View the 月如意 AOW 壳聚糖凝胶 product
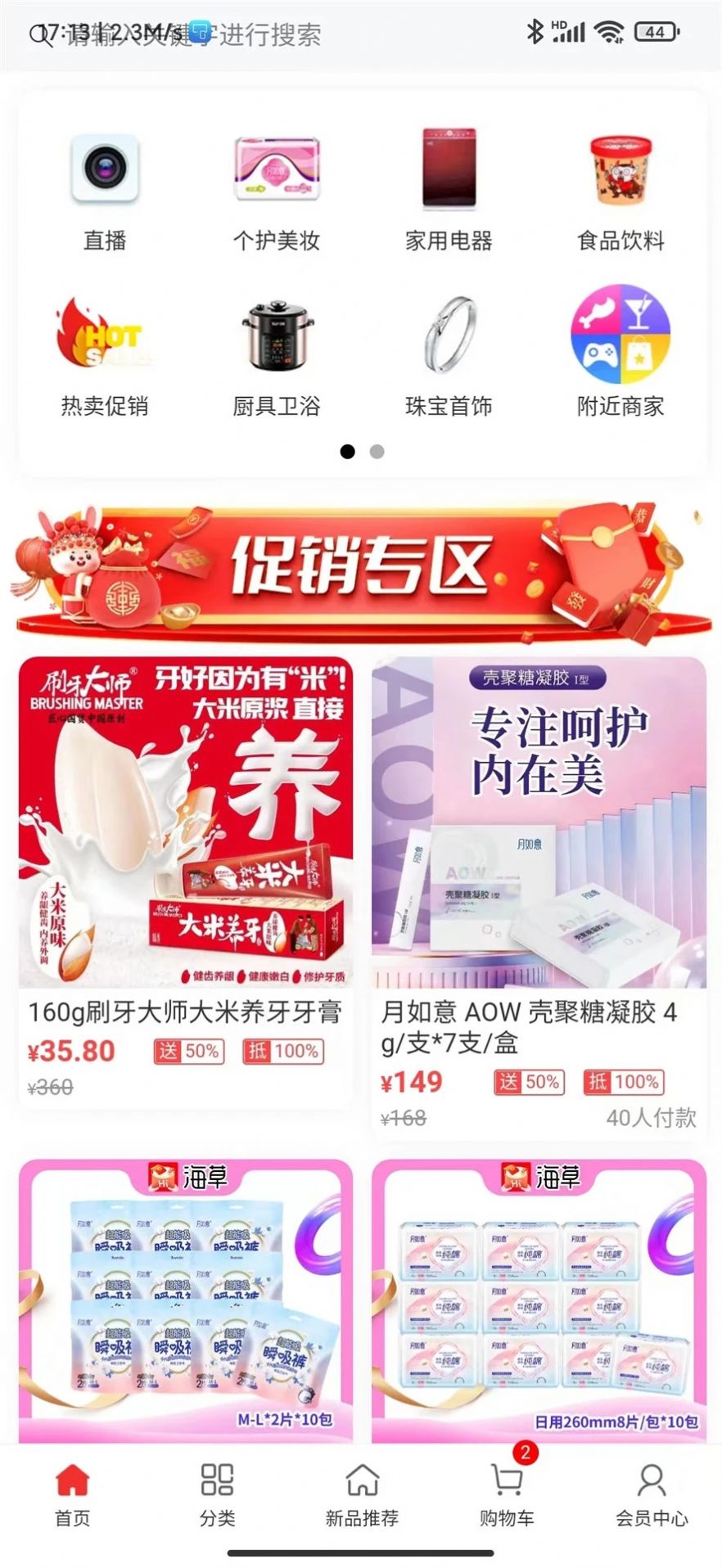 click(537, 859)
